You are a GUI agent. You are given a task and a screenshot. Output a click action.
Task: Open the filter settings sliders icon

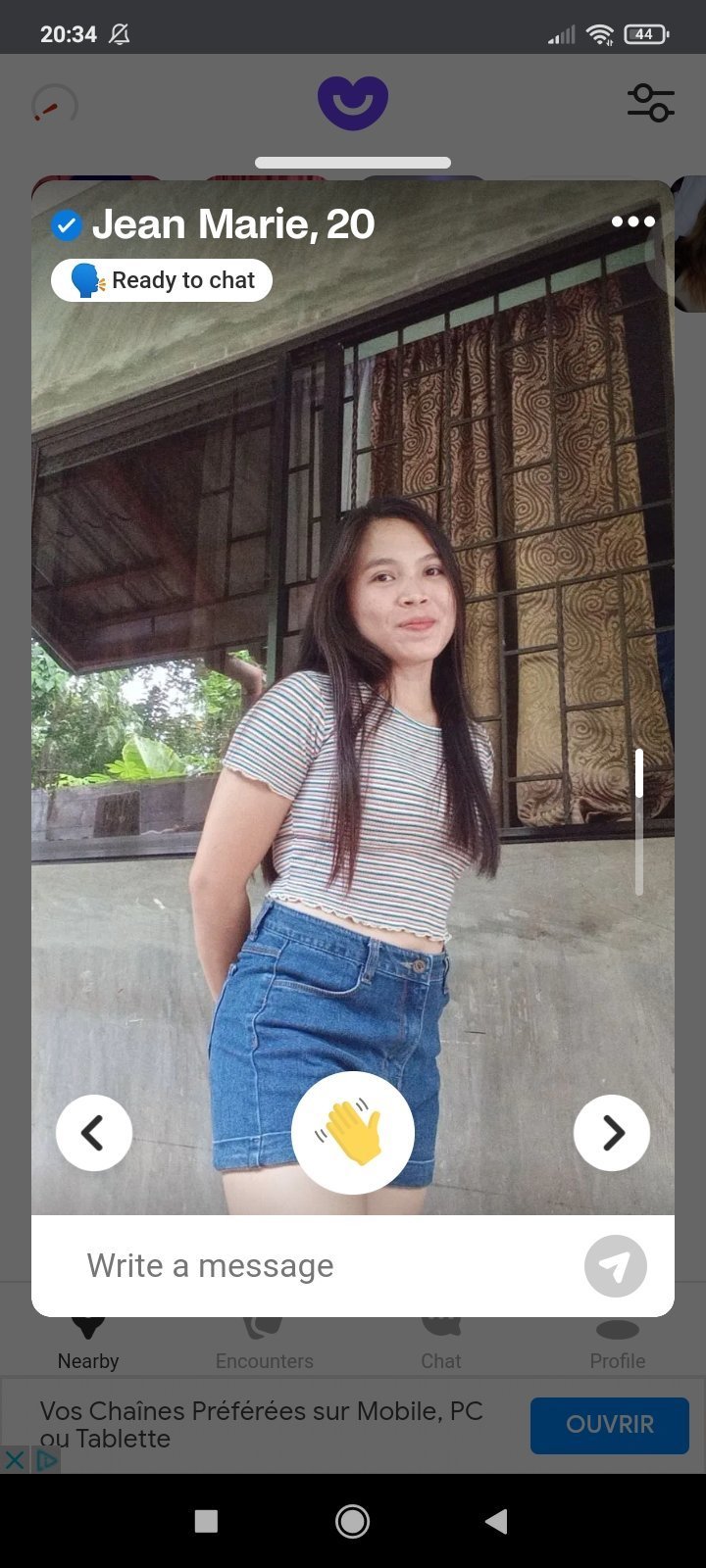coord(651,102)
